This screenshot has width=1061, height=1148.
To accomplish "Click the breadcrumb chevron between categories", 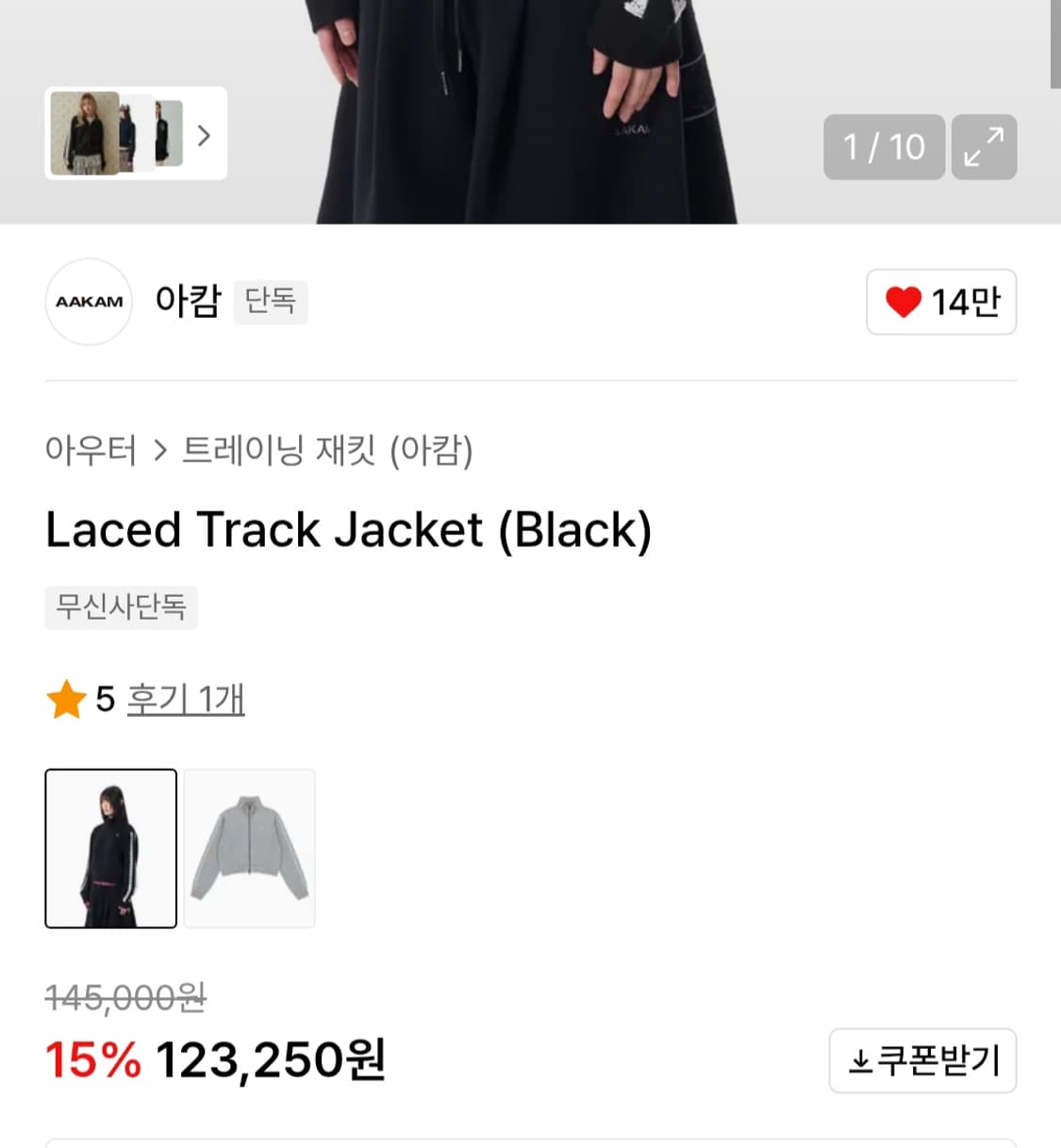I will [x=160, y=452].
